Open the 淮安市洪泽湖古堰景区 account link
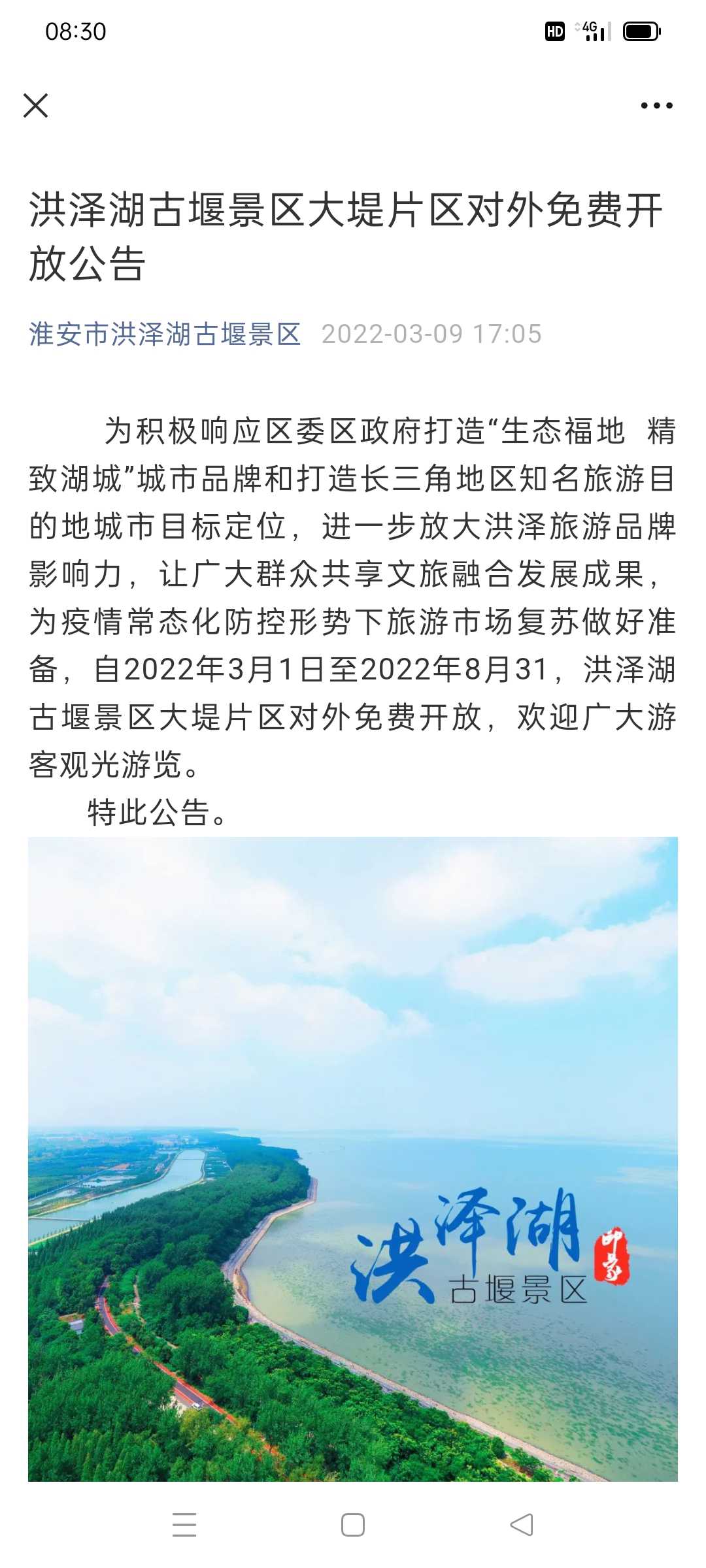Viewport: 706px width, 1568px height. [x=164, y=334]
